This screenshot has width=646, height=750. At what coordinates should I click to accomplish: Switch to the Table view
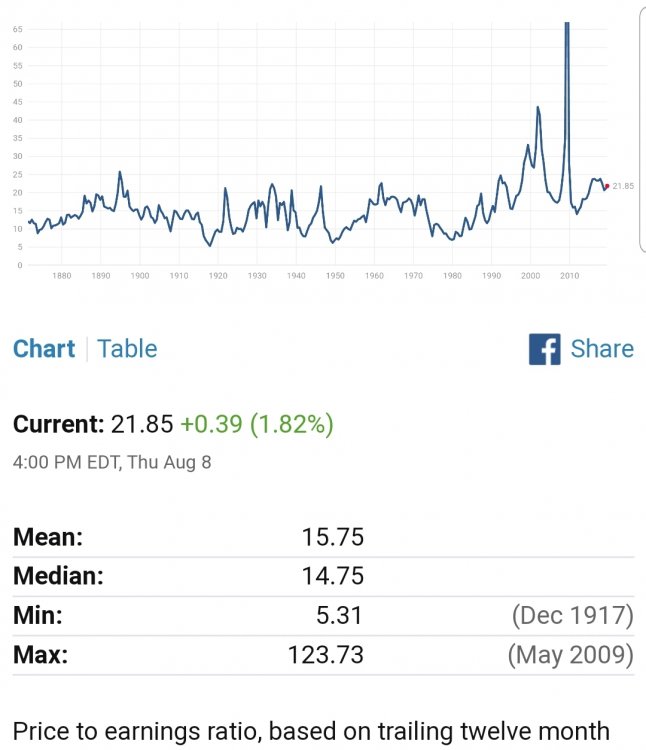tap(127, 349)
